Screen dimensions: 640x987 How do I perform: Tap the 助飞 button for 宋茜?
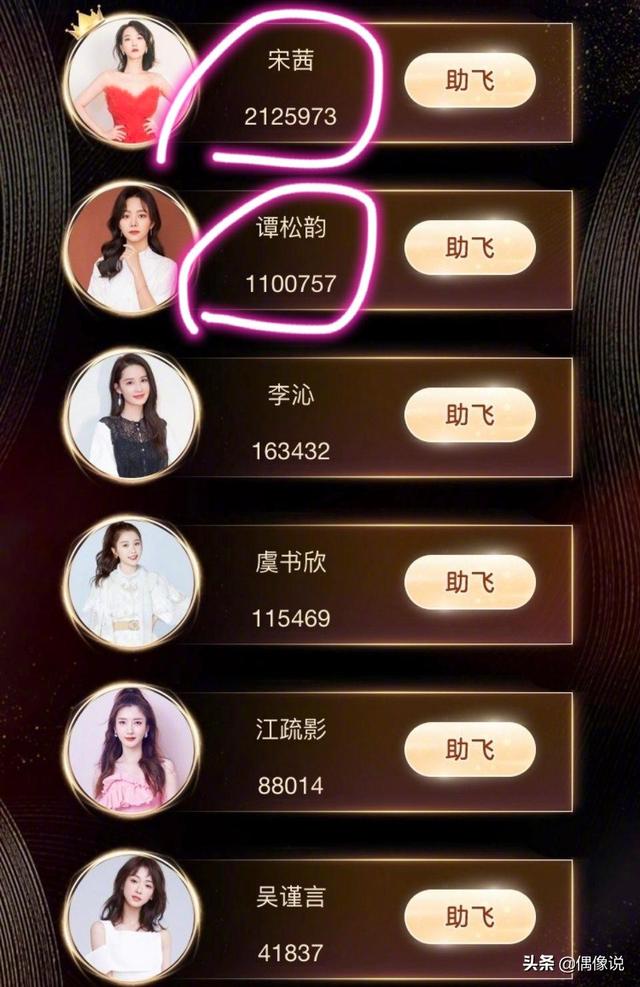click(469, 80)
